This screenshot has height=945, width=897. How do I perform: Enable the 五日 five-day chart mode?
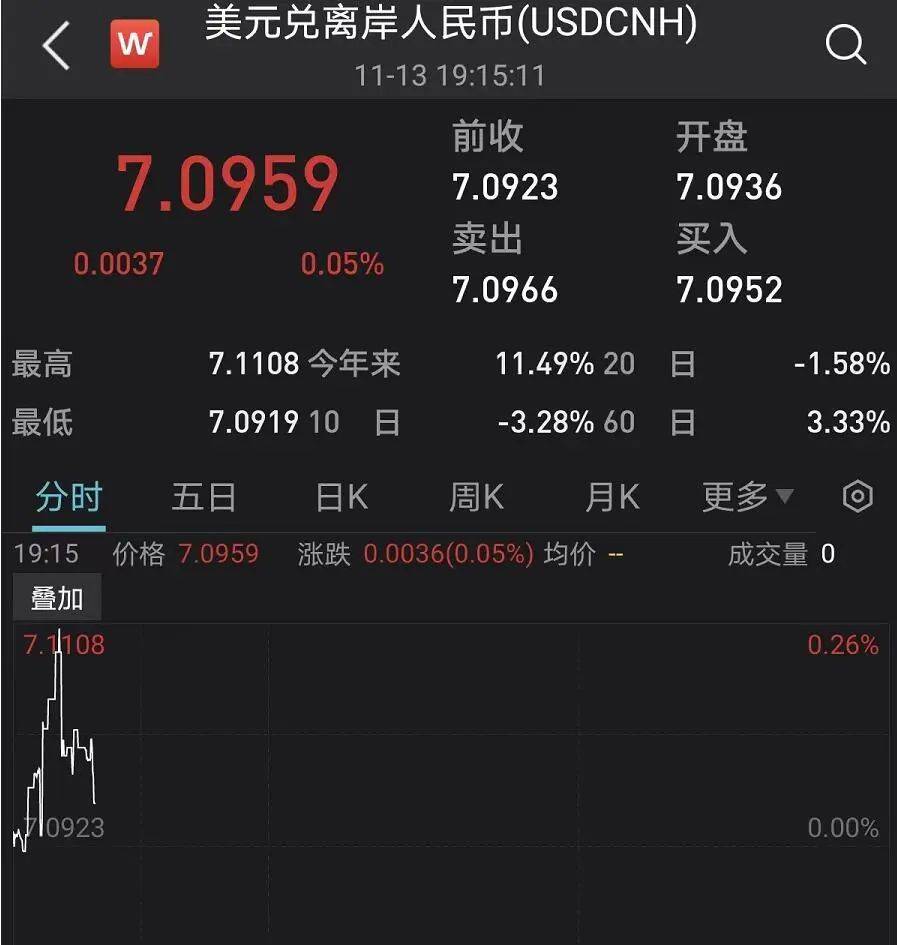pos(203,497)
